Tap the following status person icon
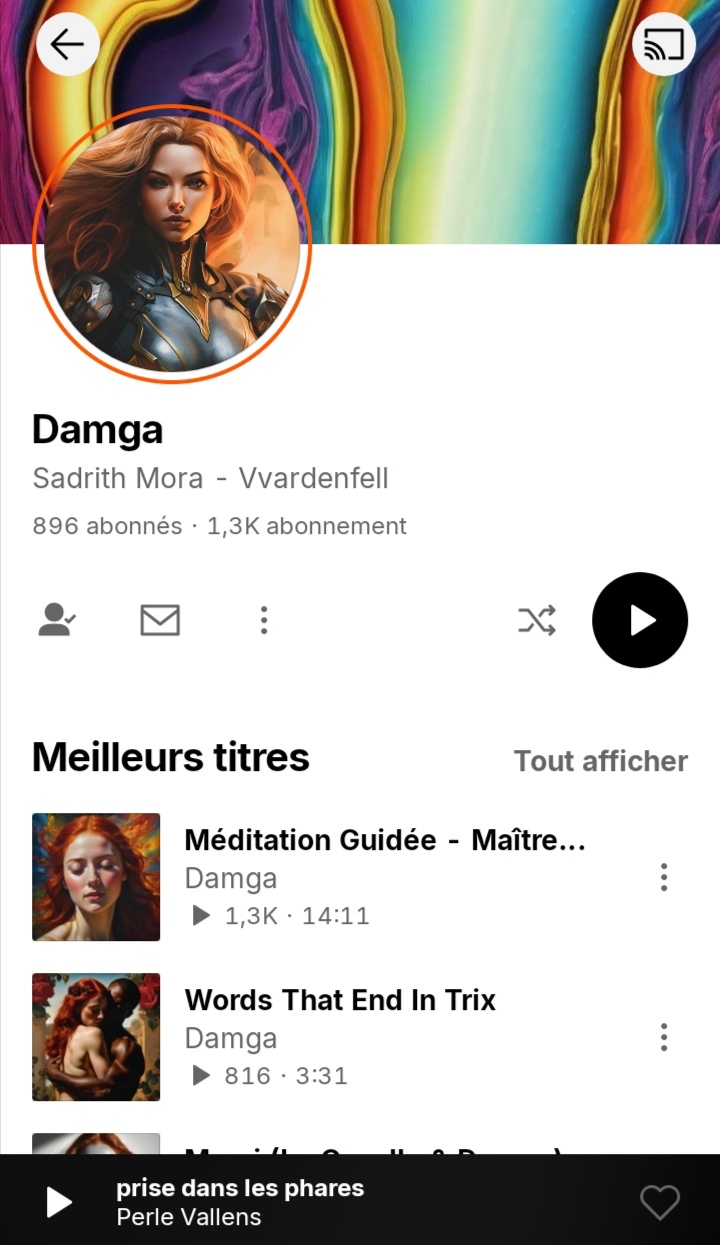Screen dimensions: 720x1245 (57, 620)
